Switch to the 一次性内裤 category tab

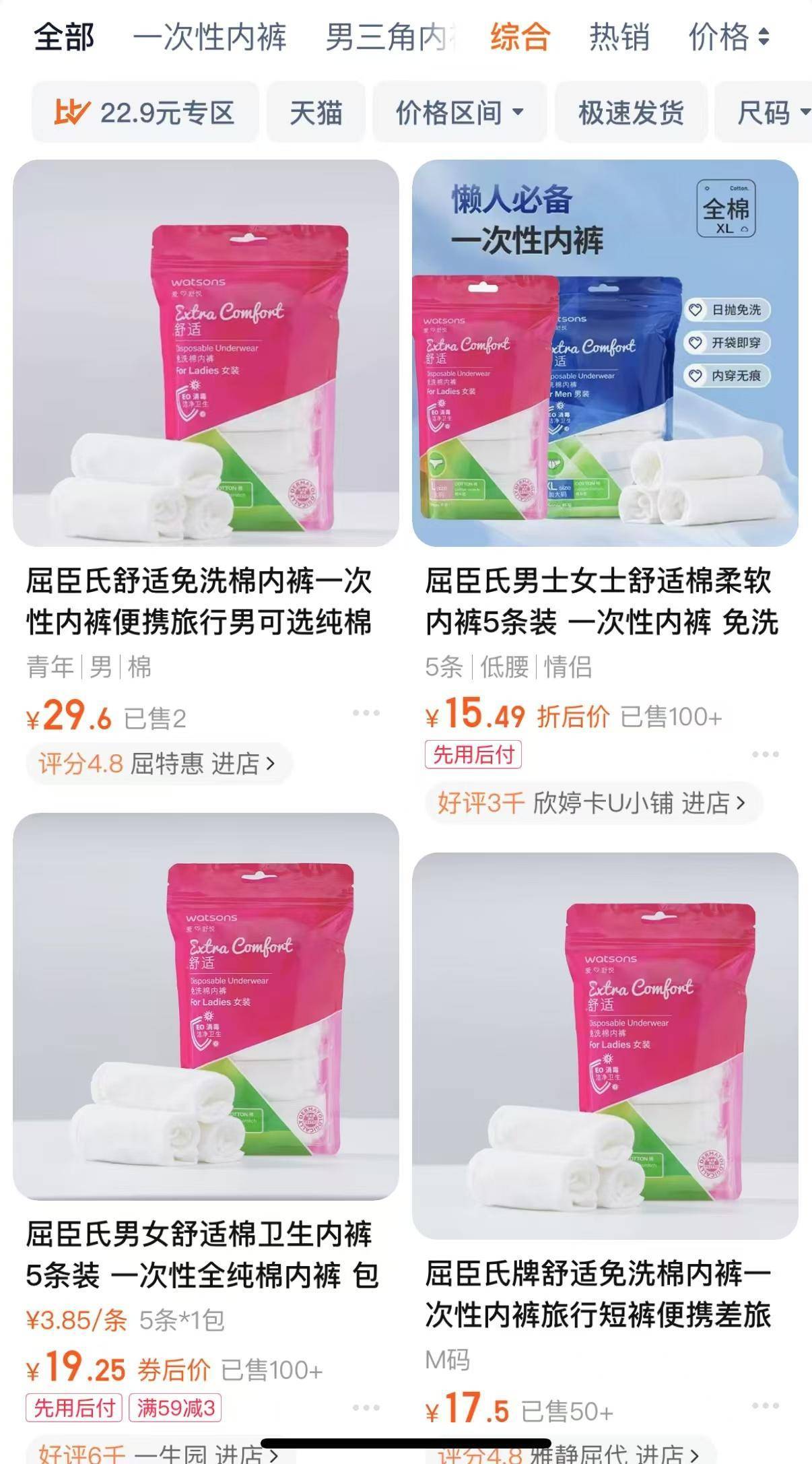[x=209, y=36]
